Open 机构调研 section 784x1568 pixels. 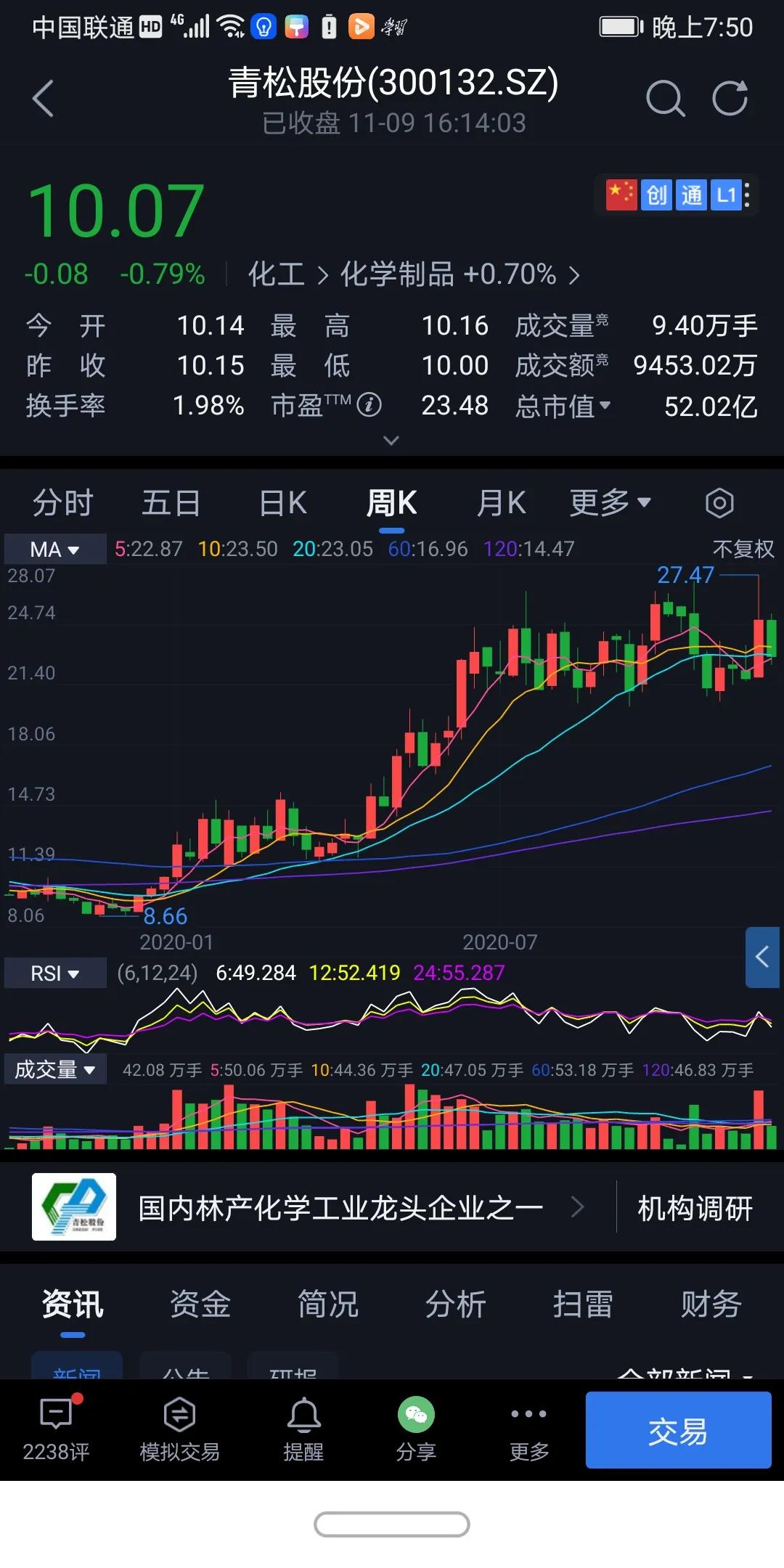pyautogui.click(x=695, y=1209)
